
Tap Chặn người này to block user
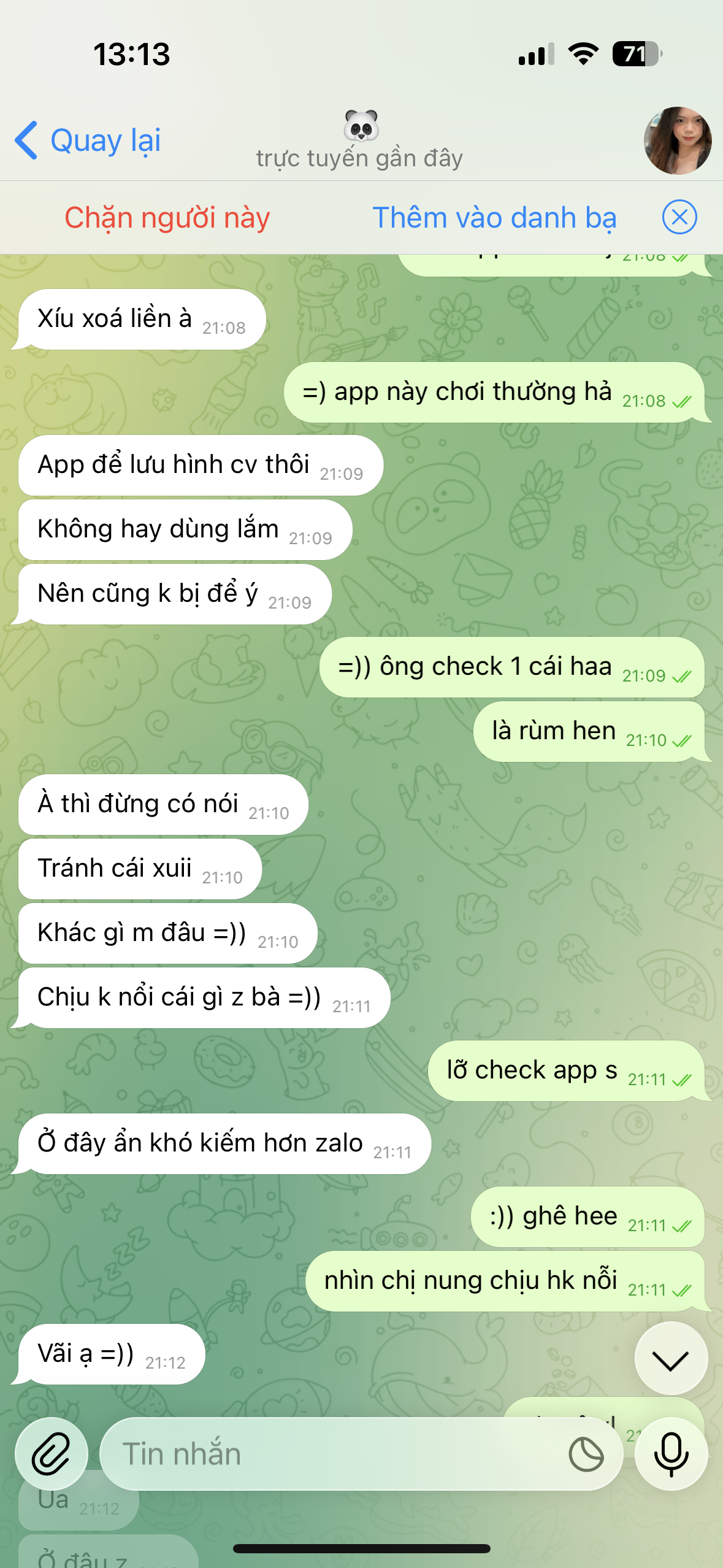coord(167,218)
